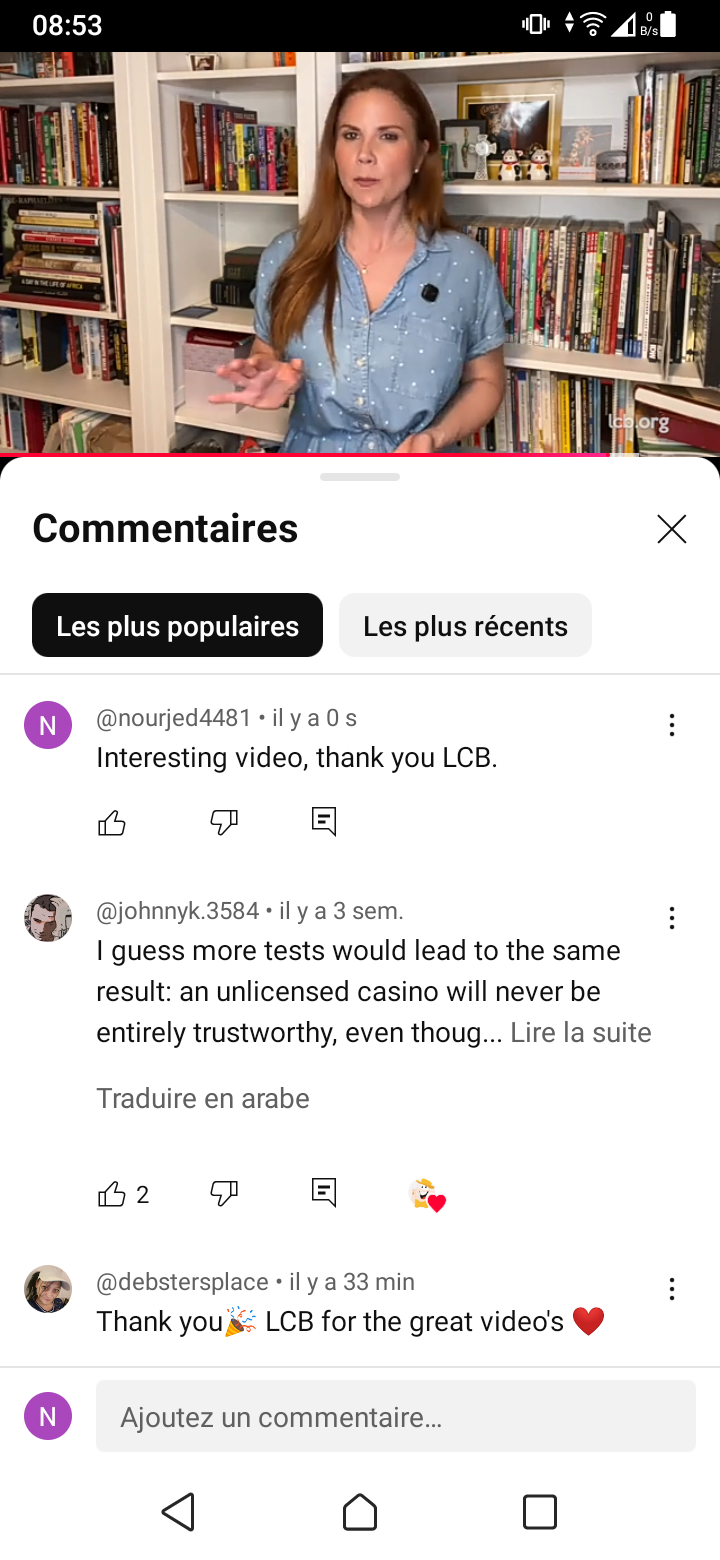Select Les plus populaires sorting
720x1560 pixels.
pos(177,626)
